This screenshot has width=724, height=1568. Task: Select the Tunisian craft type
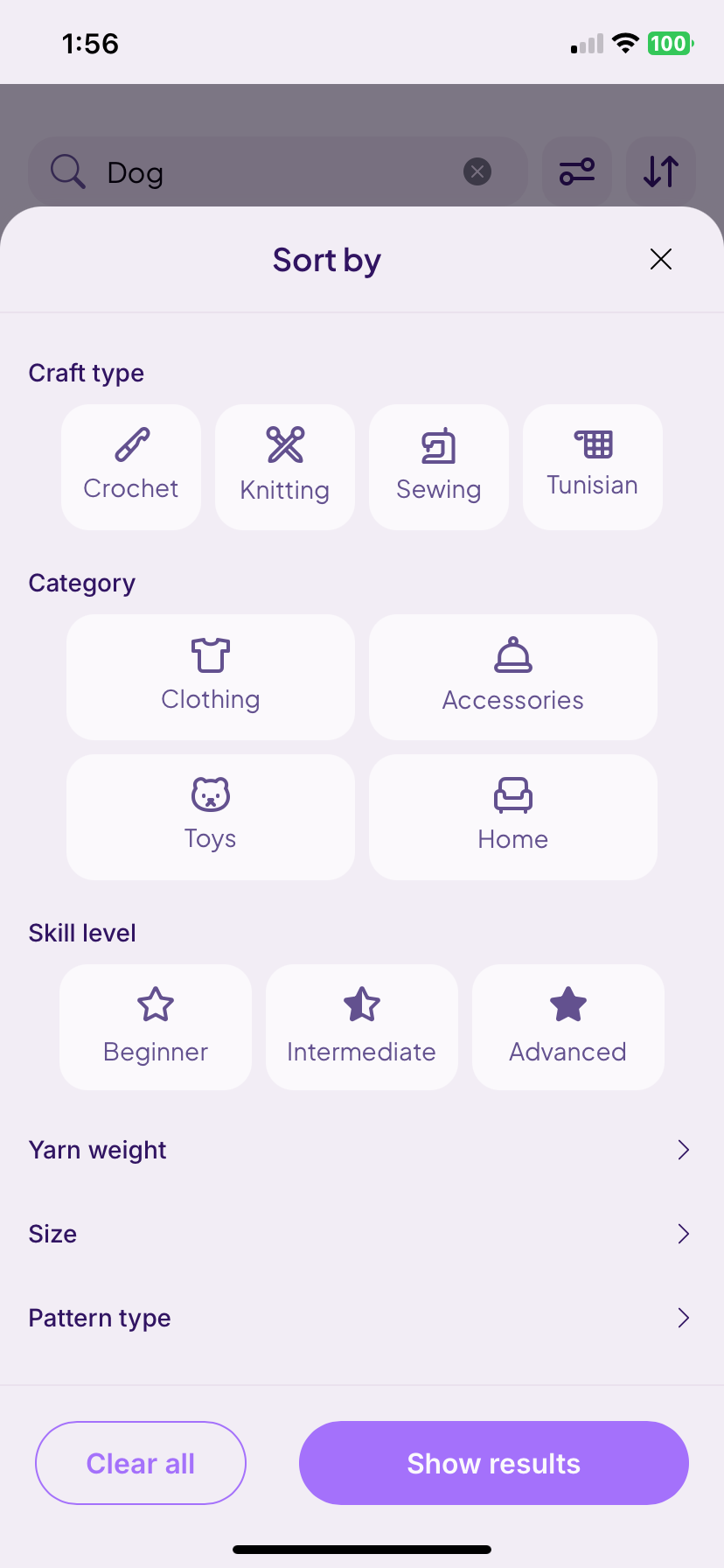pyautogui.click(x=593, y=467)
